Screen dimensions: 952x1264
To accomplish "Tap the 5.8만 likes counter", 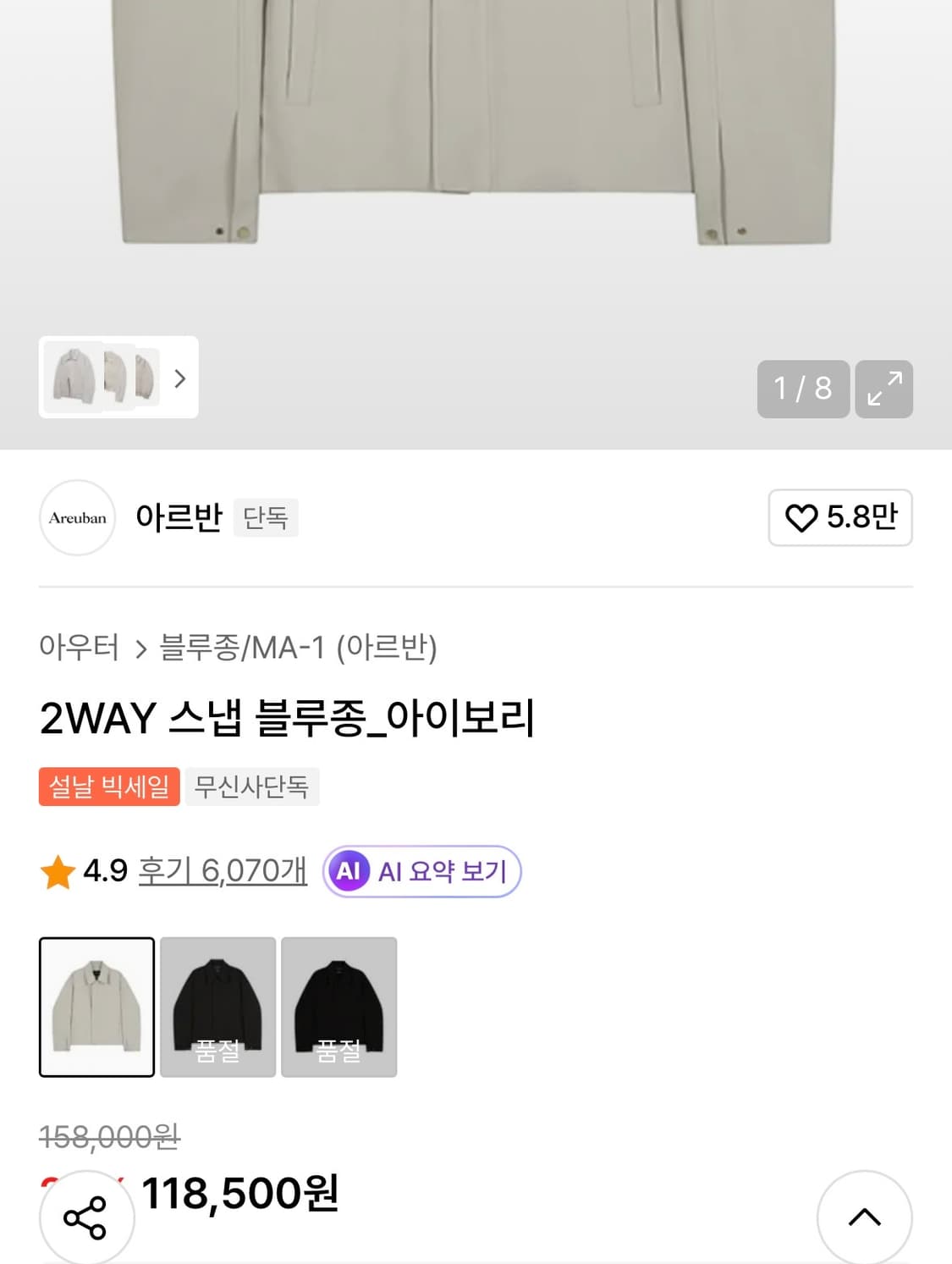I will (855, 519).
